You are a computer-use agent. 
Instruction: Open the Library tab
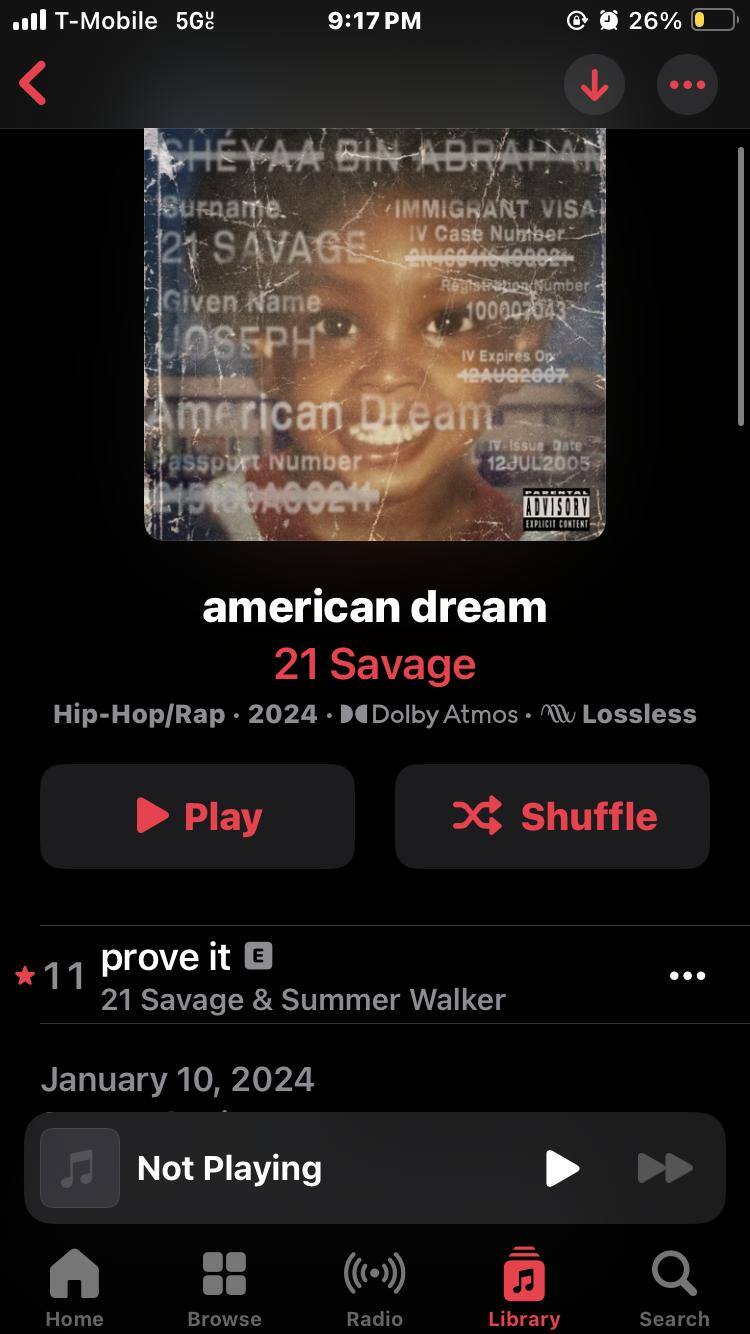click(524, 1288)
